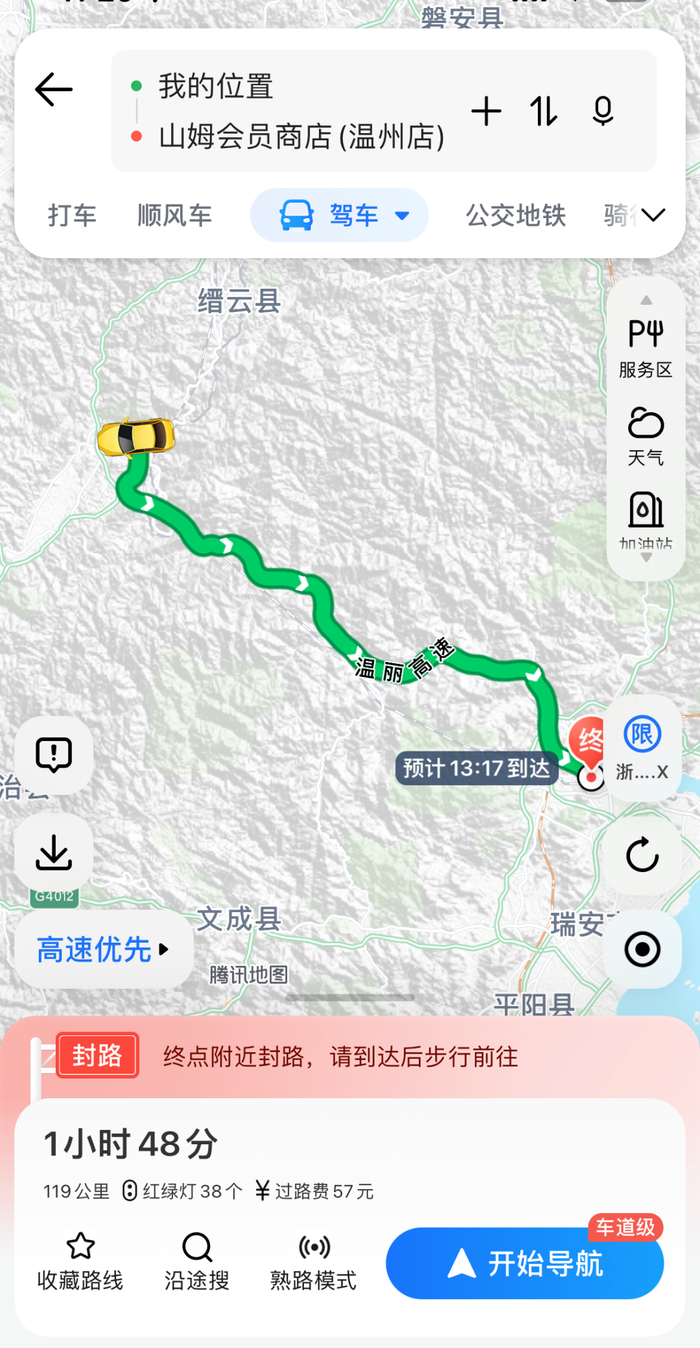The width and height of the screenshot is (700, 1348).
Task: Start voice input with the microphone icon
Action: coord(602,111)
